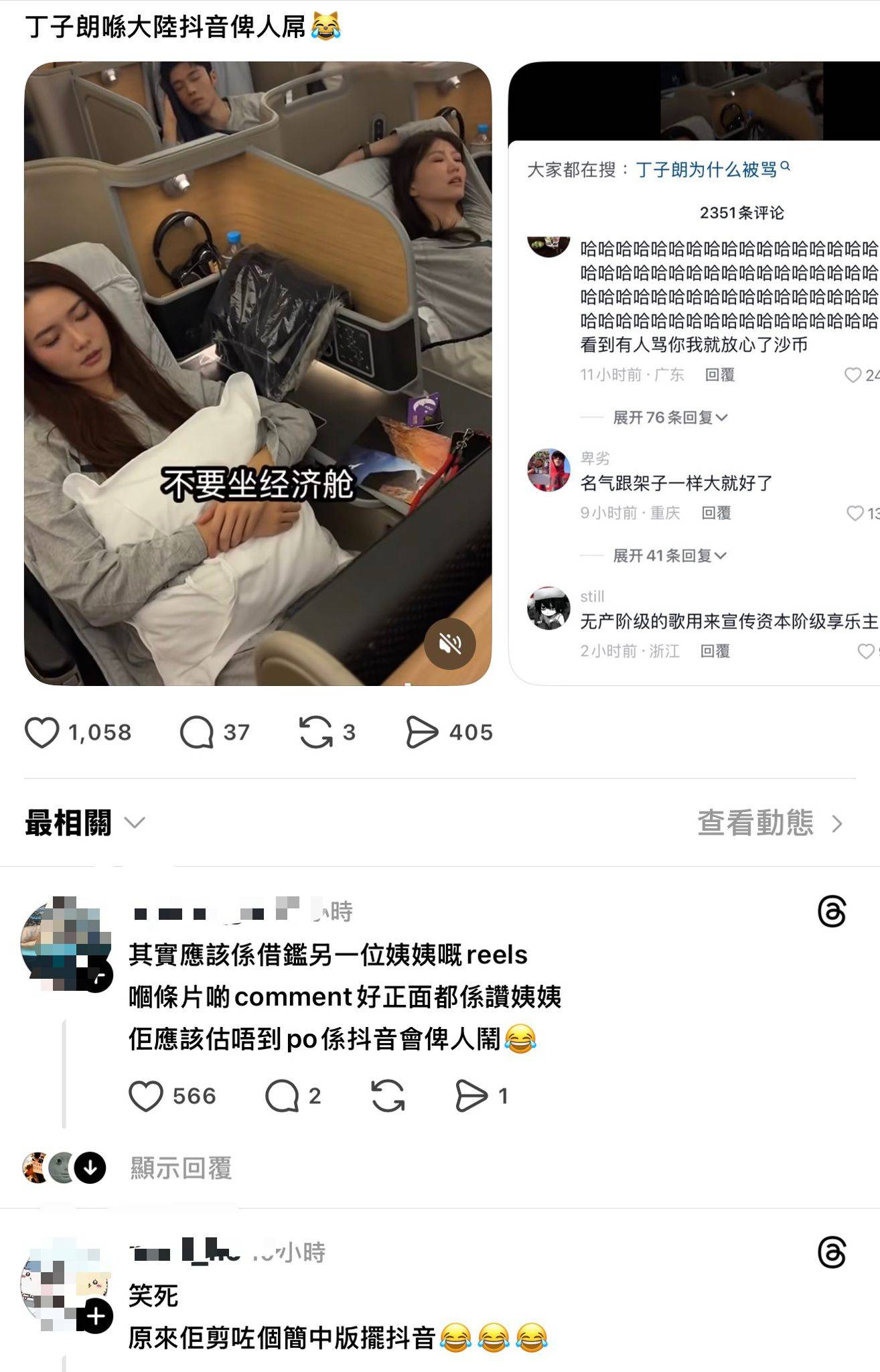The image size is (880, 1372).
Task: Like the main post with 1,058 likes
Action: point(42,732)
